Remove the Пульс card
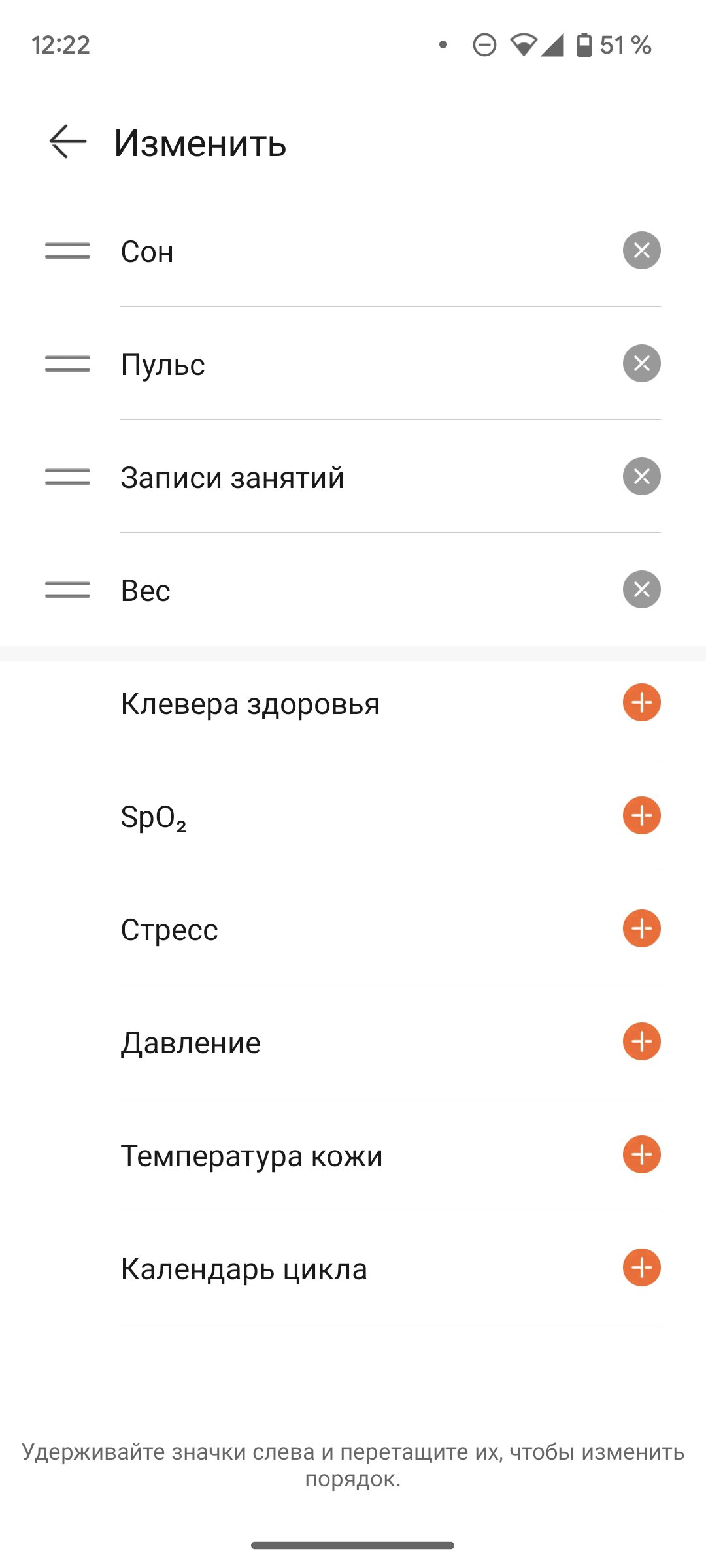Image resolution: width=706 pixels, height=1568 pixels. click(641, 363)
